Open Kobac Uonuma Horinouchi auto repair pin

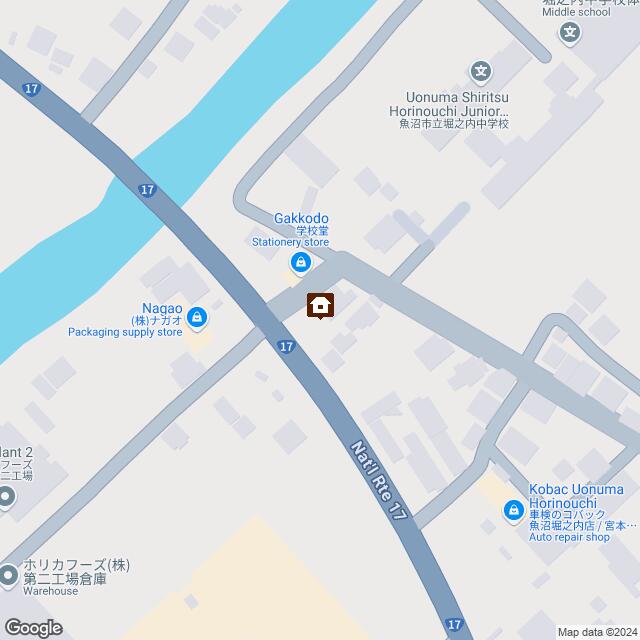click(513, 511)
